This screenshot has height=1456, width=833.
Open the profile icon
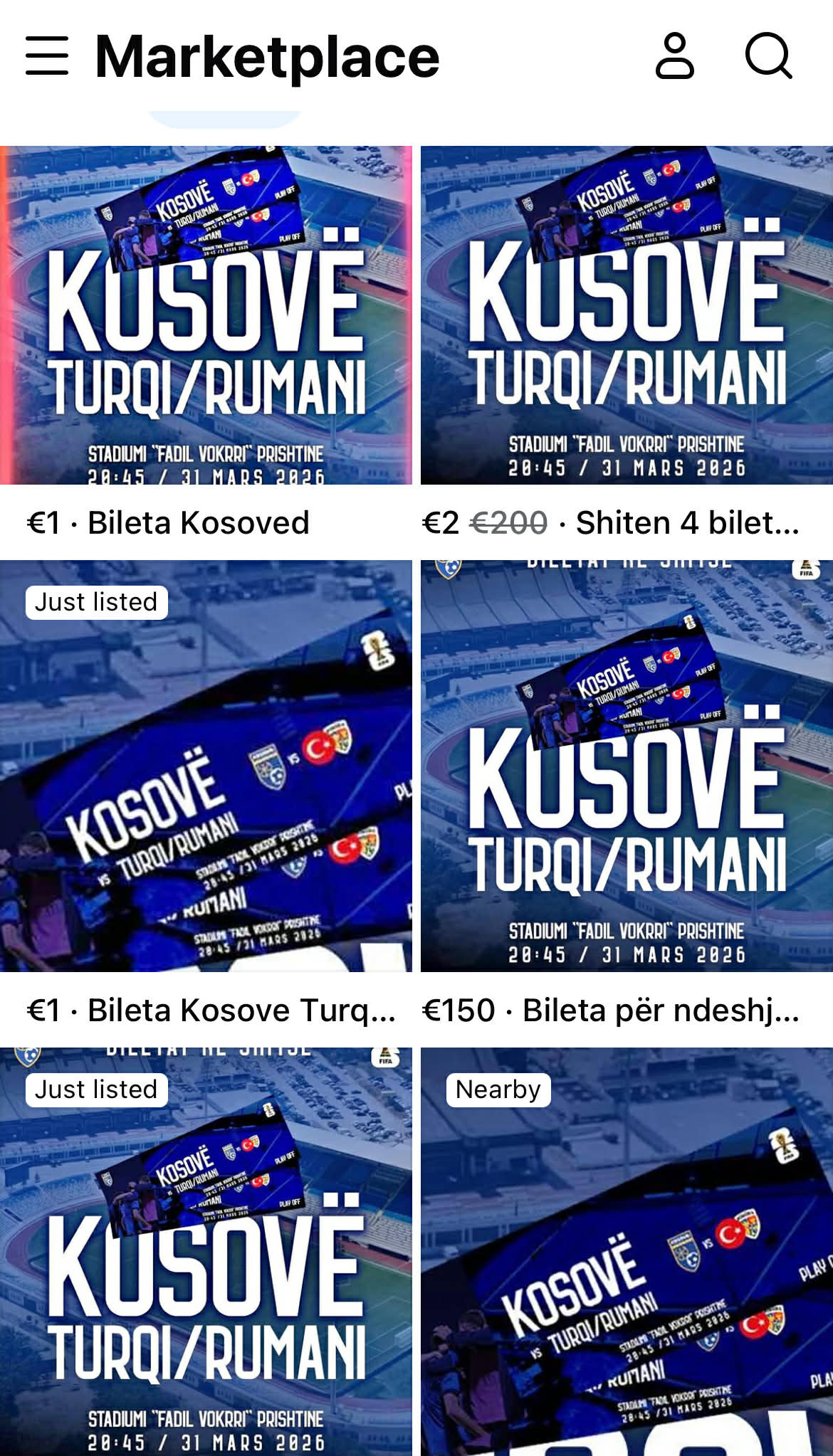674,56
